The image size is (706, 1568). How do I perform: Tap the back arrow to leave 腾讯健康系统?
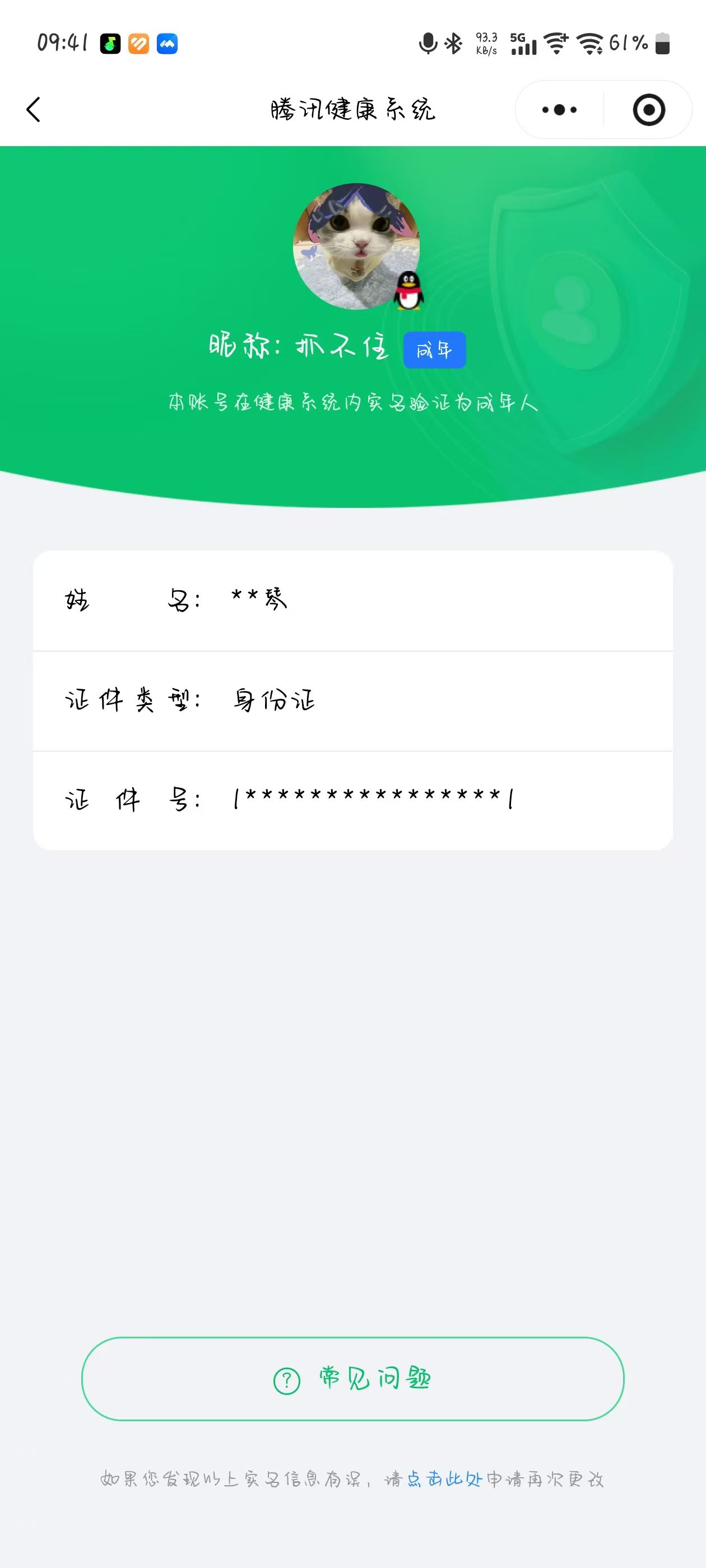(x=35, y=110)
